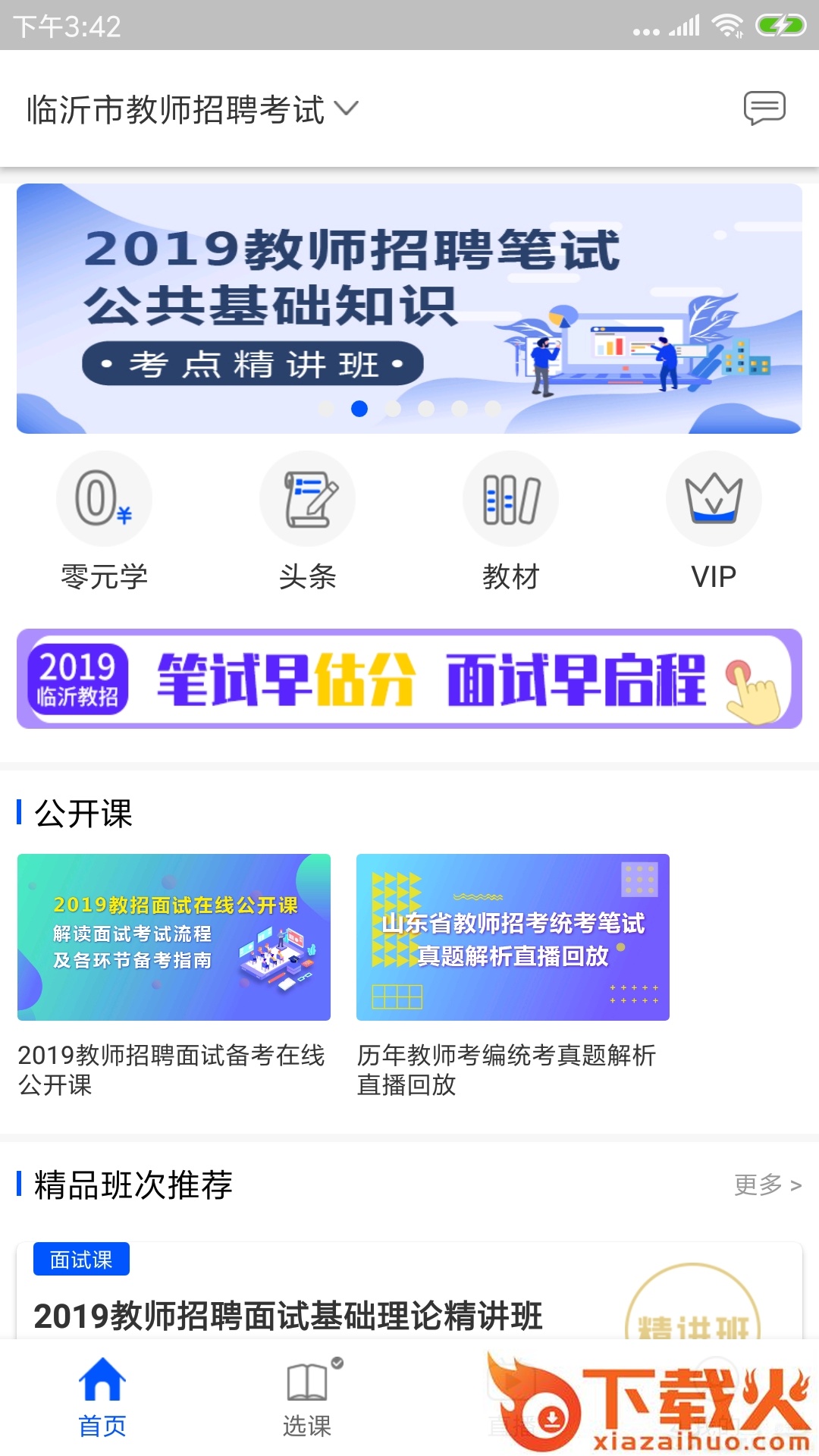Open 2019教师招聘面试基础理论精讲班 course
Image resolution: width=819 pixels, height=1456 pixels.
pos(288,1310)
